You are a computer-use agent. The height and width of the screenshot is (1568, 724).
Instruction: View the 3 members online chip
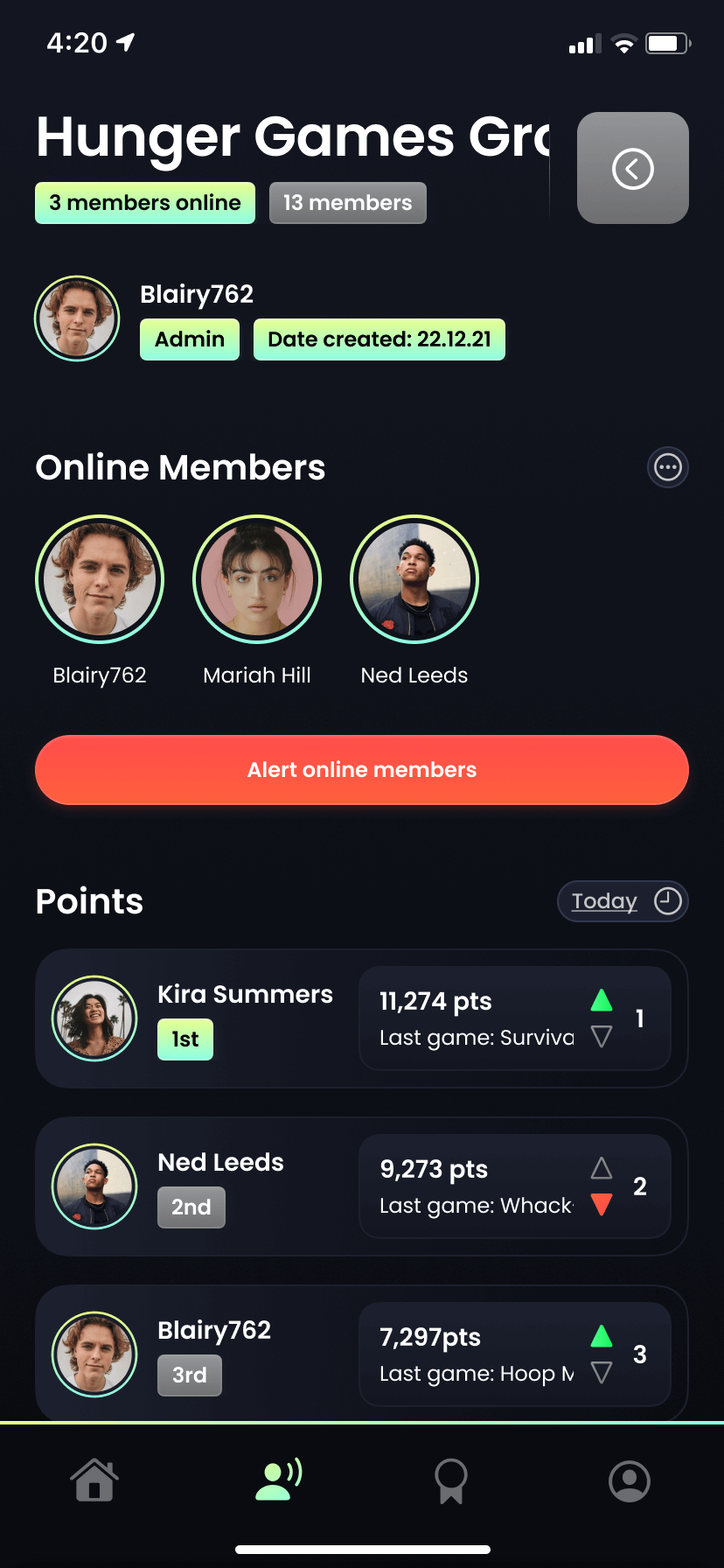pyautogui.click(x=145, y=203)
